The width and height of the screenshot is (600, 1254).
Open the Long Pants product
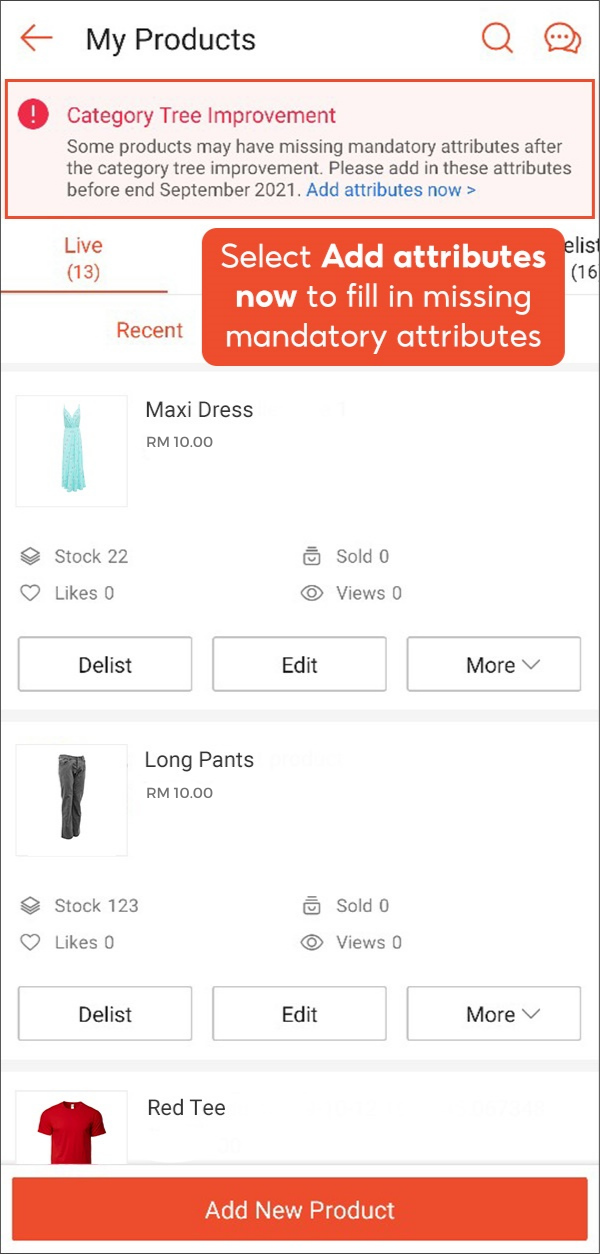[199, 760]
